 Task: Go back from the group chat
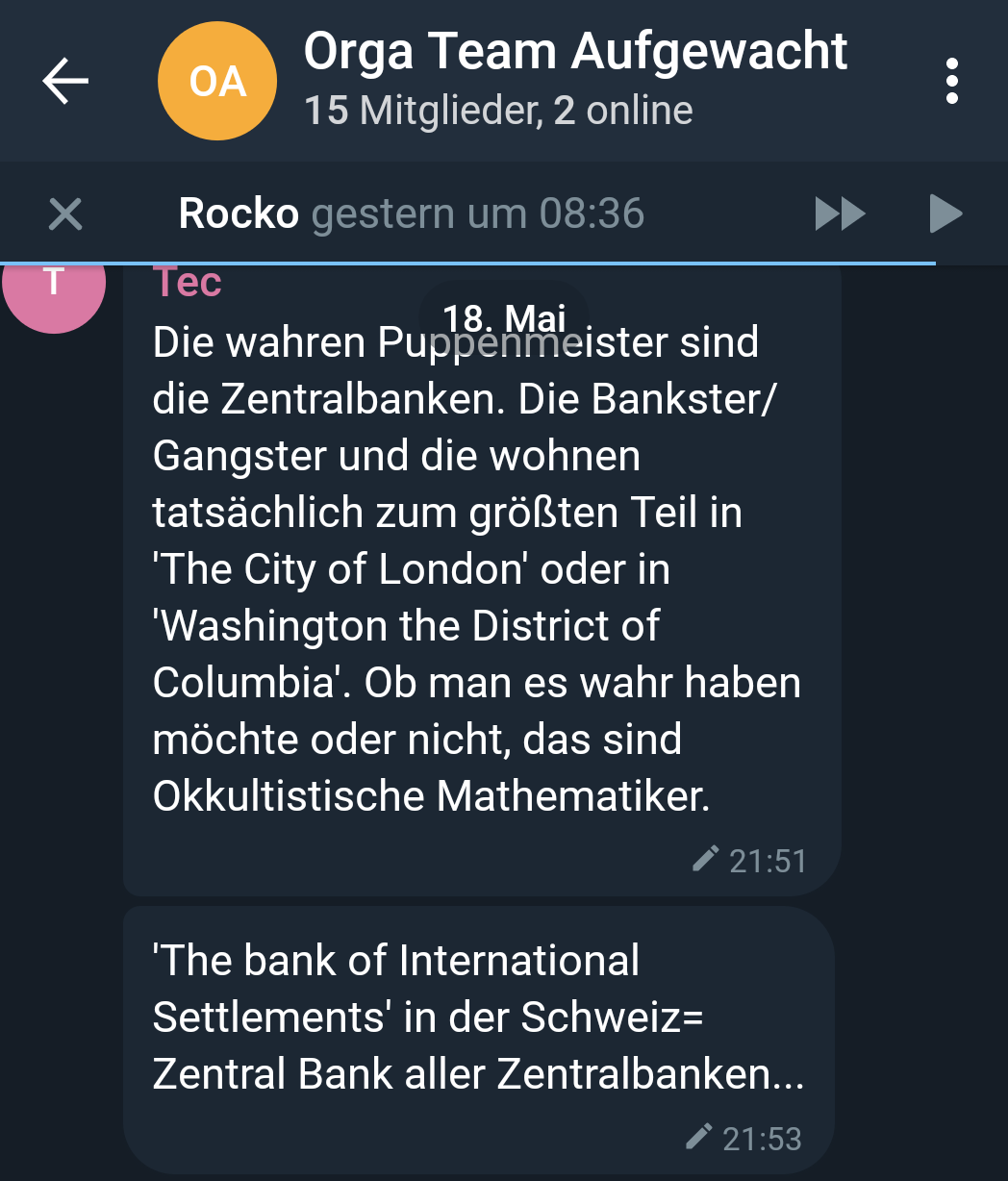(65, 81)
